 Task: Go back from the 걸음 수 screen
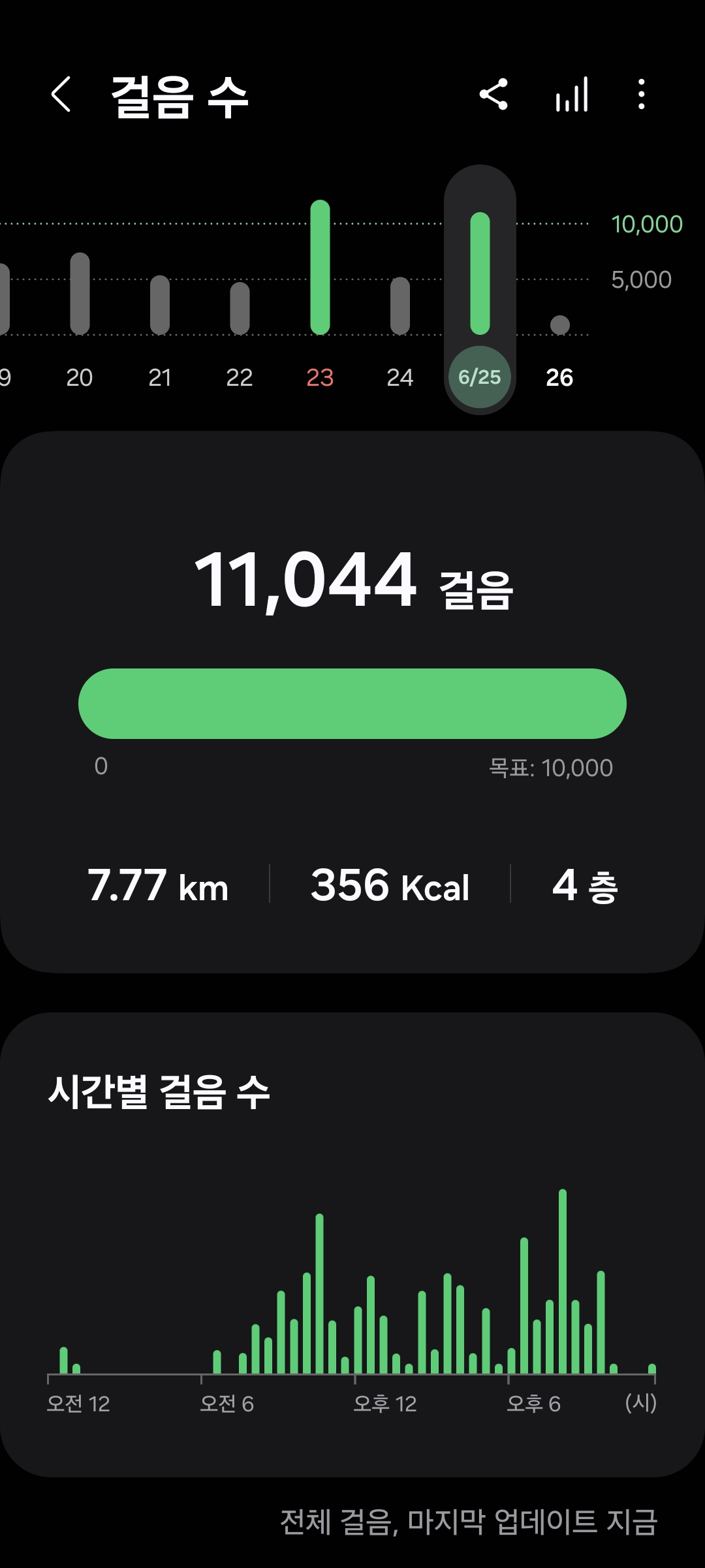click(x=61, y=95)
